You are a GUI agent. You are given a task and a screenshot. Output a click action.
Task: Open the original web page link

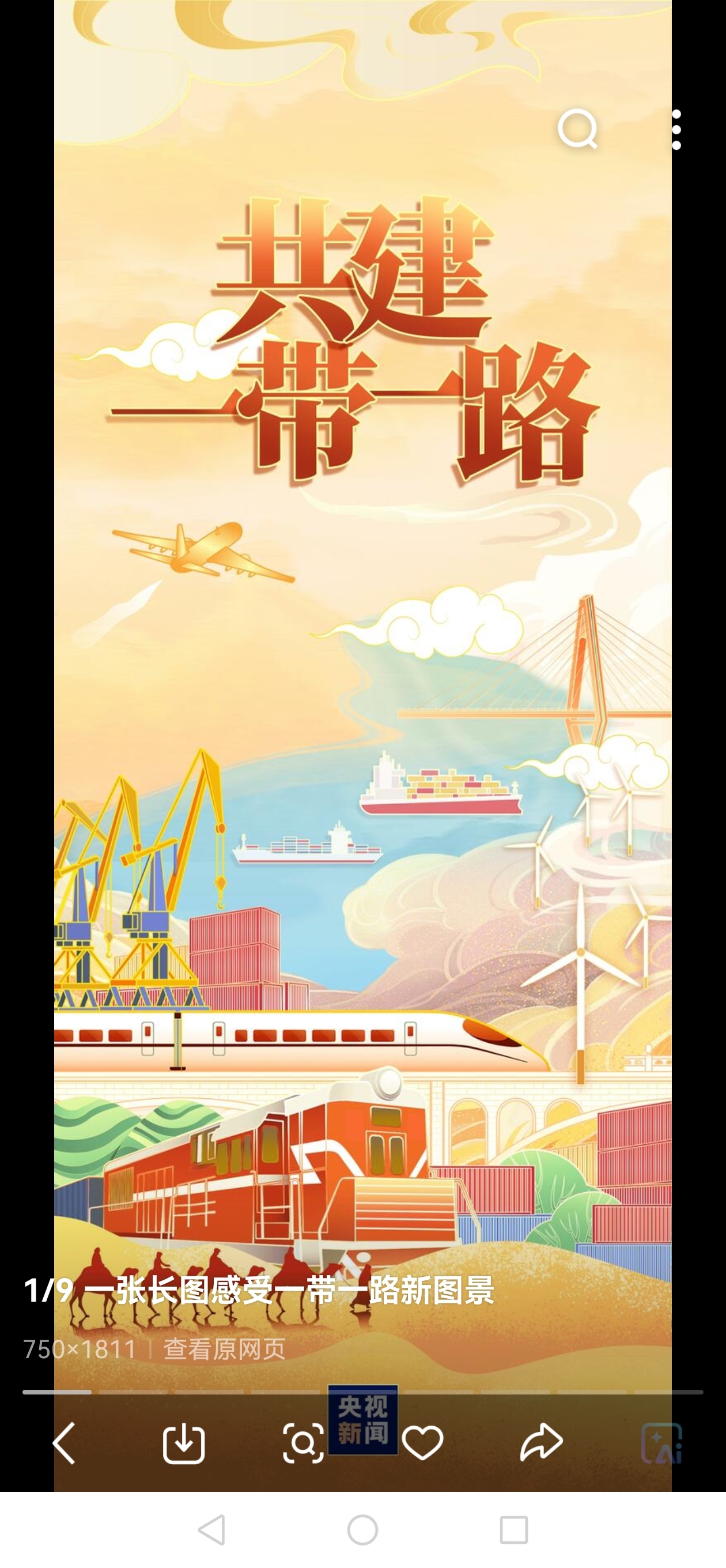tap(224, 1348)
